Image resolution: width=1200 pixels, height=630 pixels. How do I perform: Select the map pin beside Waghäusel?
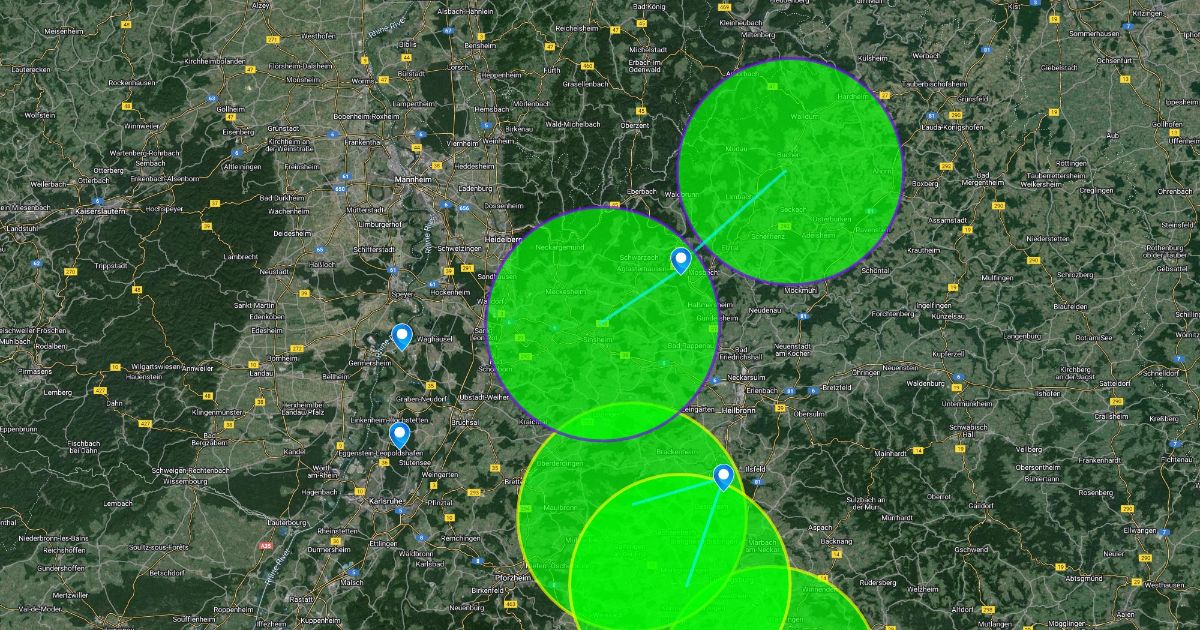pos(402,336)
